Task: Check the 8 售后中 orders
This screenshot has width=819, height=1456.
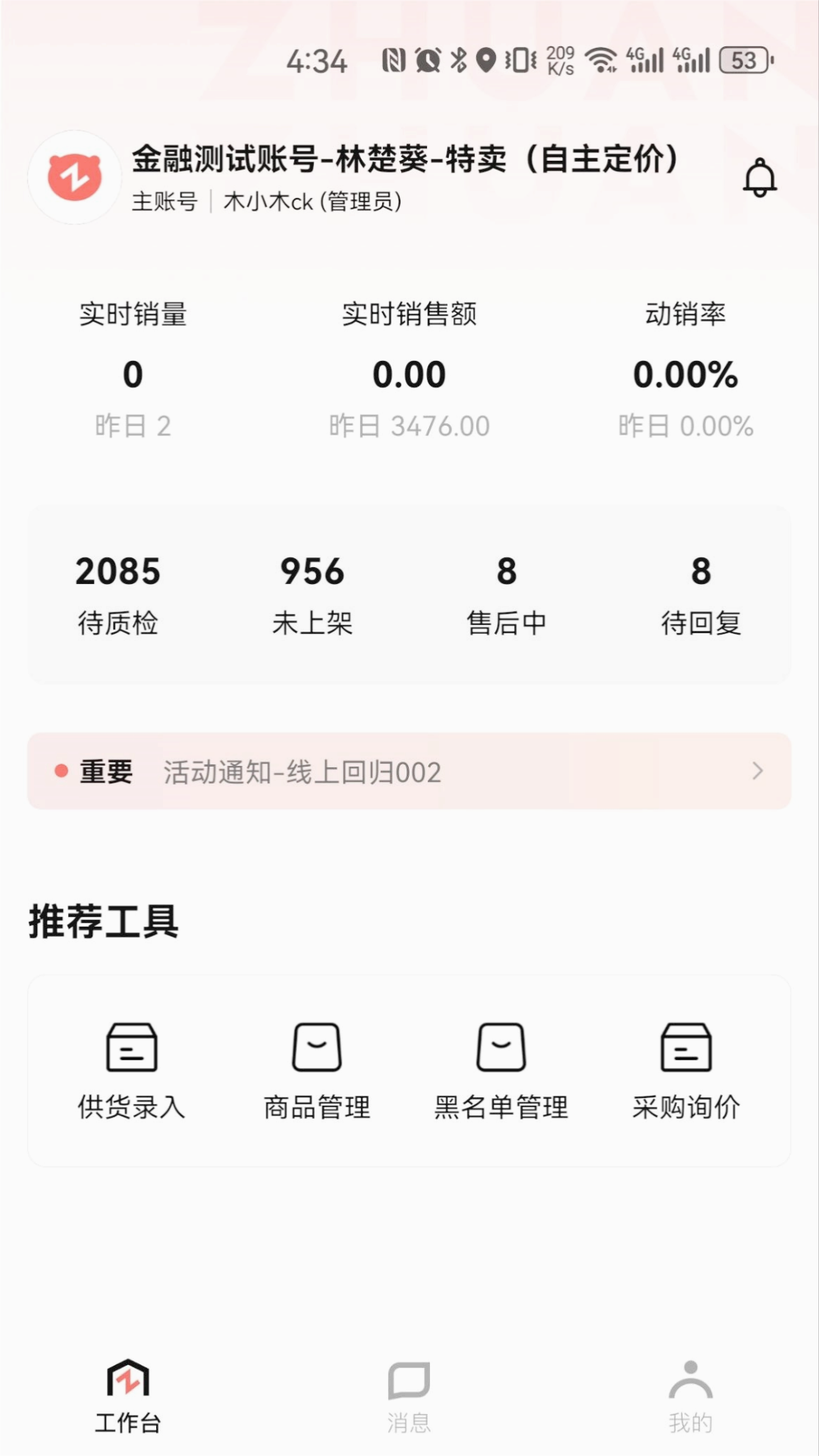Action: click(x=507, y=595)
